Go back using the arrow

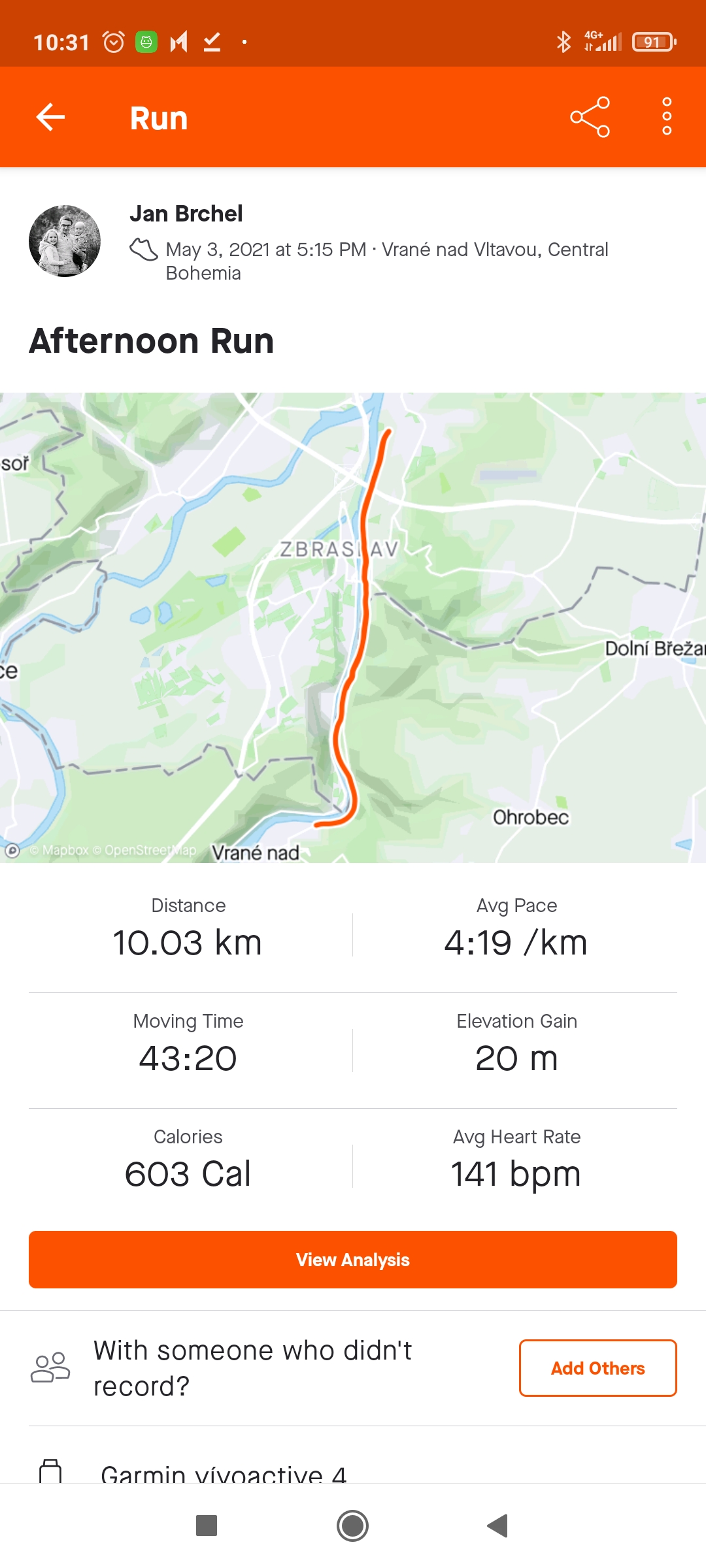point(50,118)
